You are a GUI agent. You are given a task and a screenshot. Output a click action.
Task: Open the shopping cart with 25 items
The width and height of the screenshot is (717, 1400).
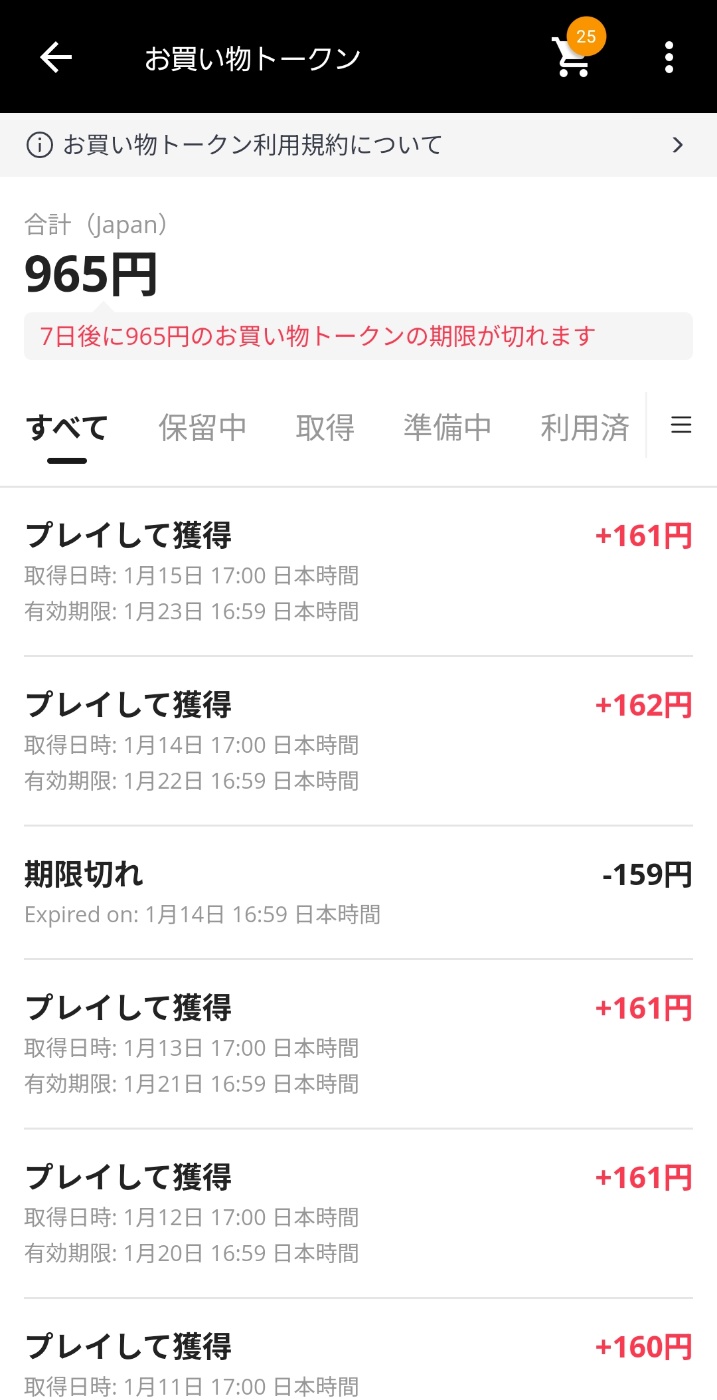tap(573, 58)
